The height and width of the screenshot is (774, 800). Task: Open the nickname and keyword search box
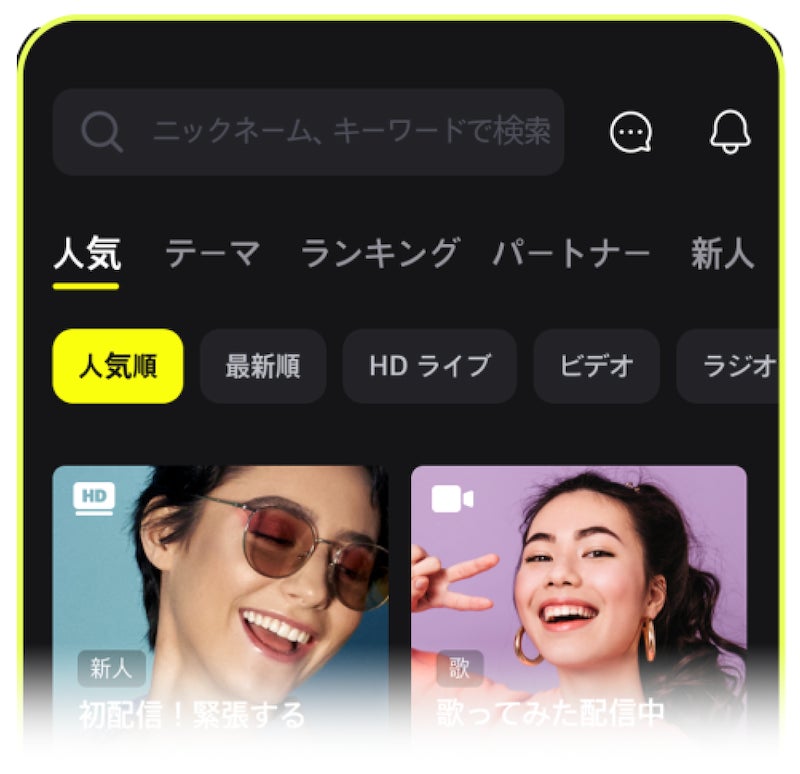click(x=308, y=132)
